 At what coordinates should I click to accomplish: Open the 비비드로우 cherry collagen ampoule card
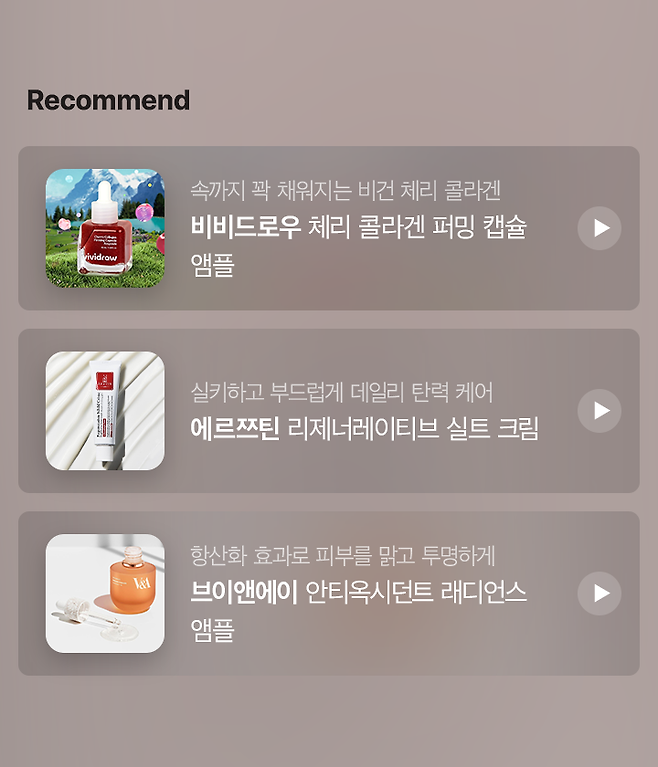coord(358,228)
